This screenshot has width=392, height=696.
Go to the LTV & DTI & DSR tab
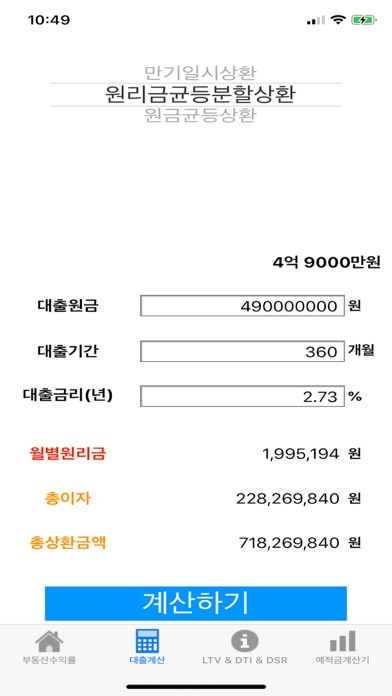(245, 647)
